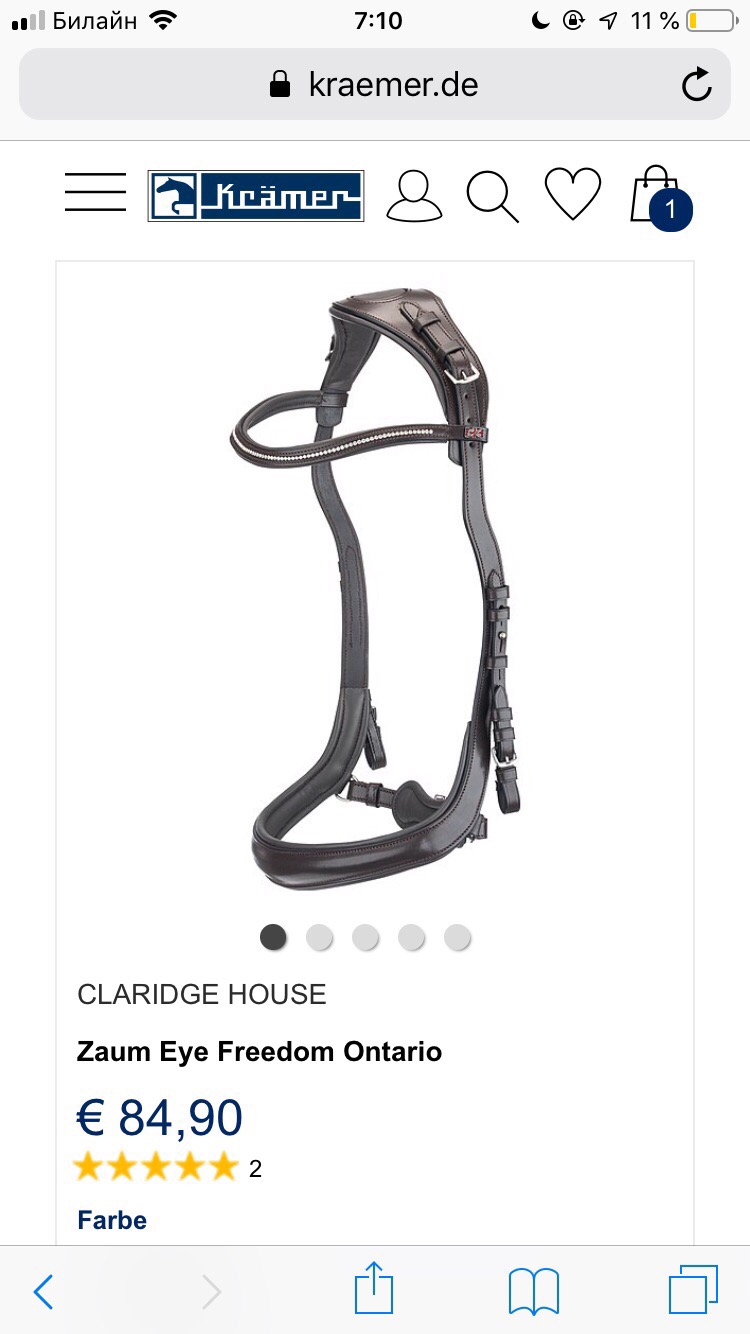This screenshot has height=1334, width=750.
Task: Open Safari bookmarks
Action: coord(534,1291)
